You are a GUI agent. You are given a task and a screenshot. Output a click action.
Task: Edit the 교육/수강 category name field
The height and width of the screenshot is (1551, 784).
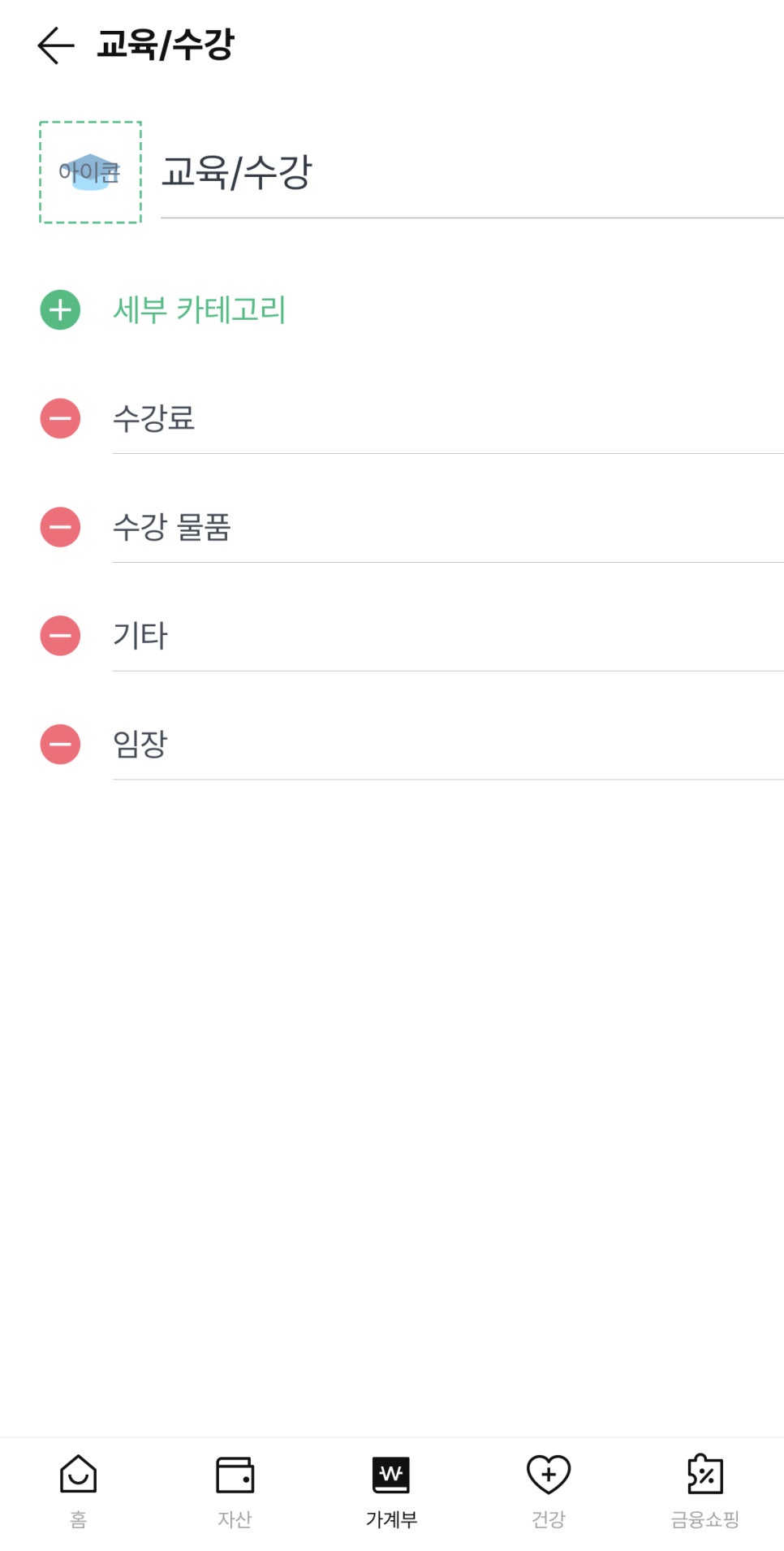[472, 173]
